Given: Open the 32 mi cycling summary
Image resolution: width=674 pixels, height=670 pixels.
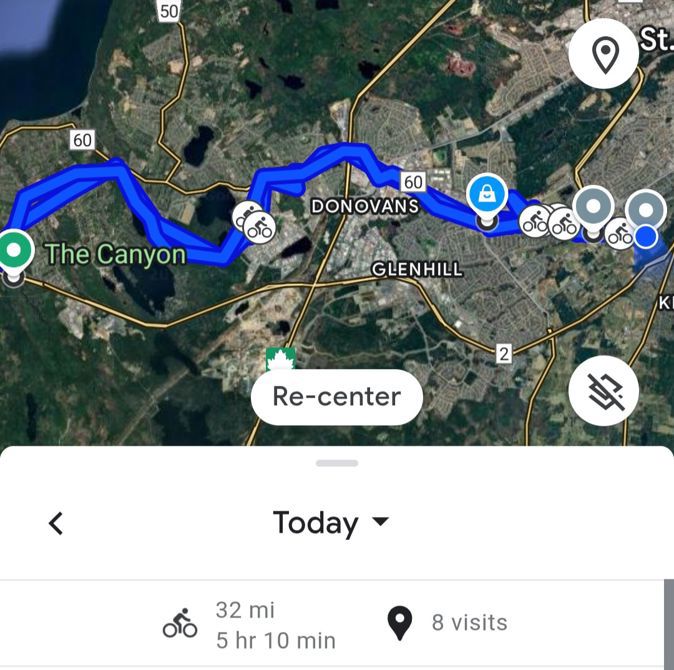Looking at the screenshot, I should pos(250,624).
